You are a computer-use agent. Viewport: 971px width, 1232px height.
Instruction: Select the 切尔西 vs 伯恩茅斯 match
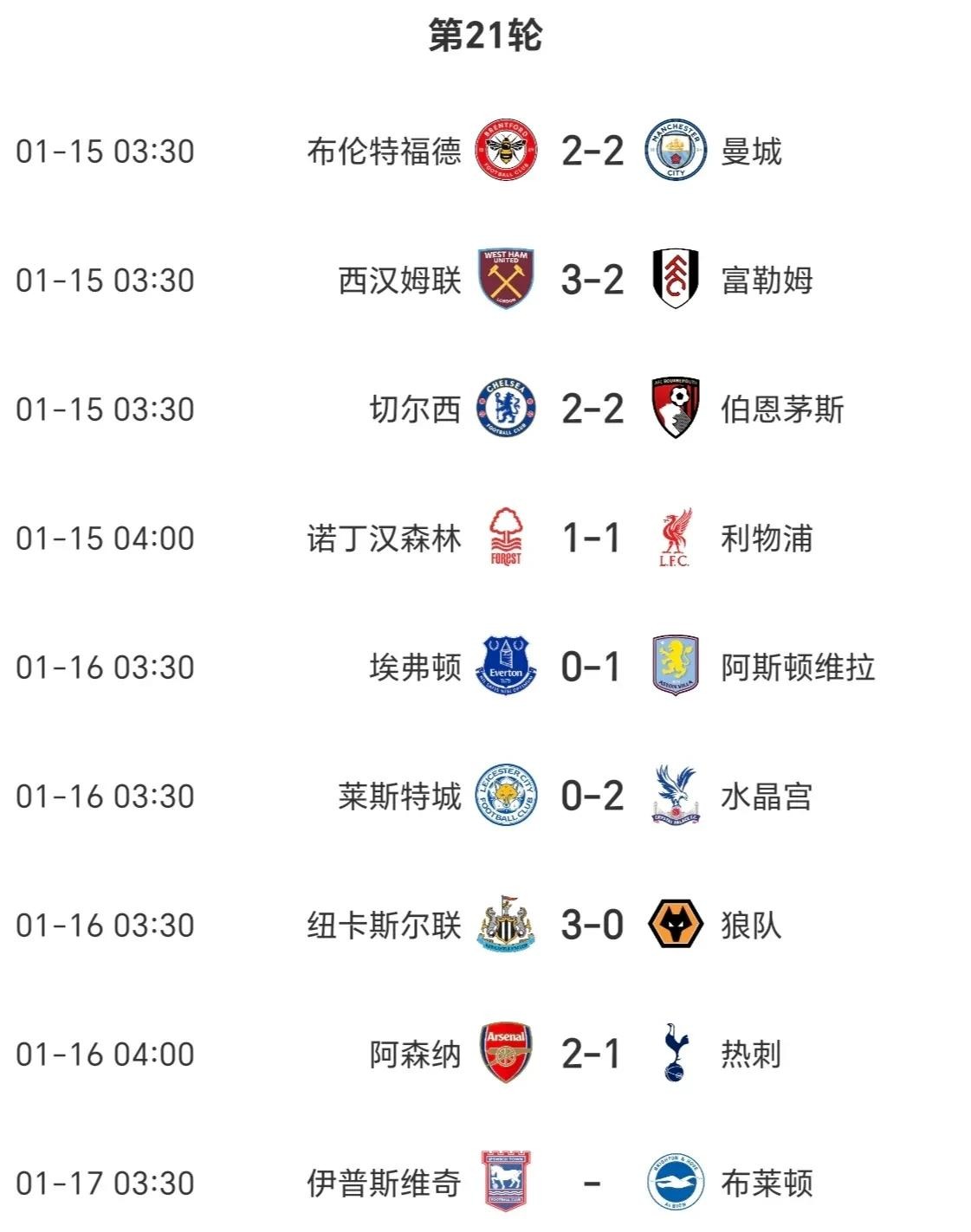(x=592, y=410)
